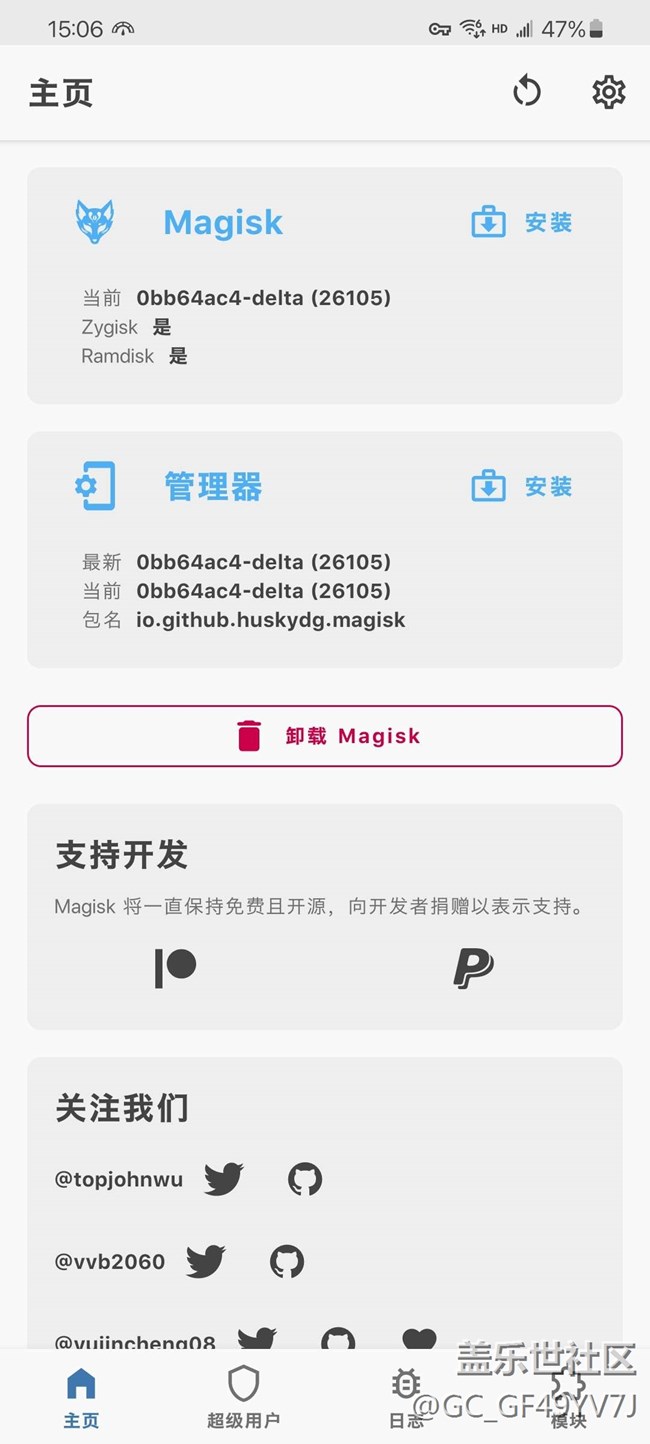This screenshot has height=1444, width=650.
Task: Open the PayPal donation link
Action: click(473, 968)
